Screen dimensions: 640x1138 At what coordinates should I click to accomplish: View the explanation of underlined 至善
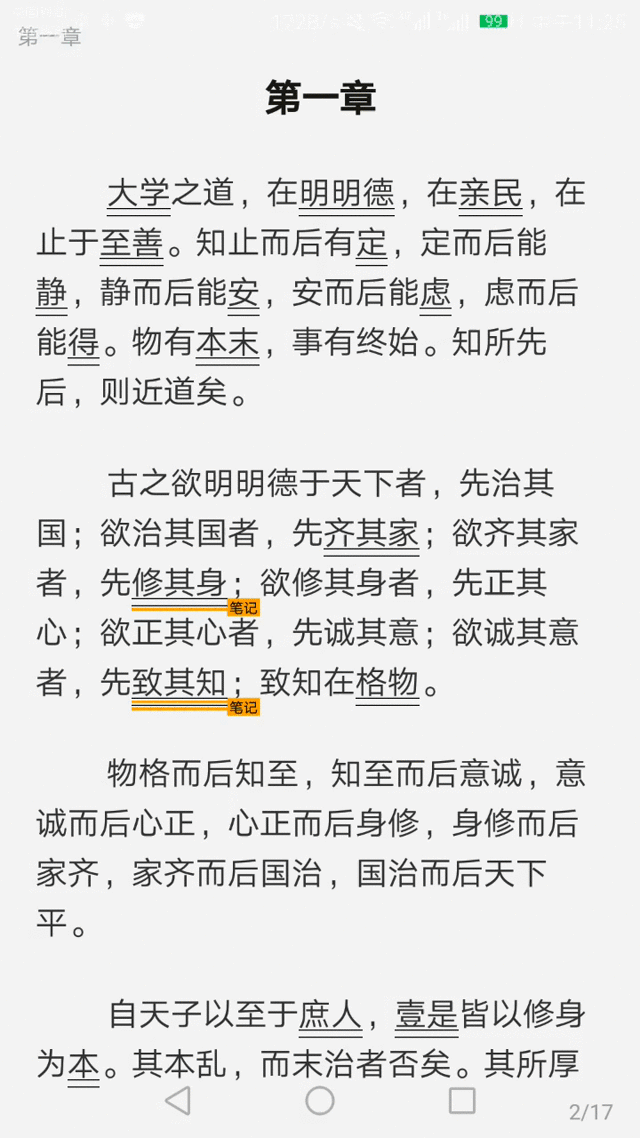tap(131, 243)
